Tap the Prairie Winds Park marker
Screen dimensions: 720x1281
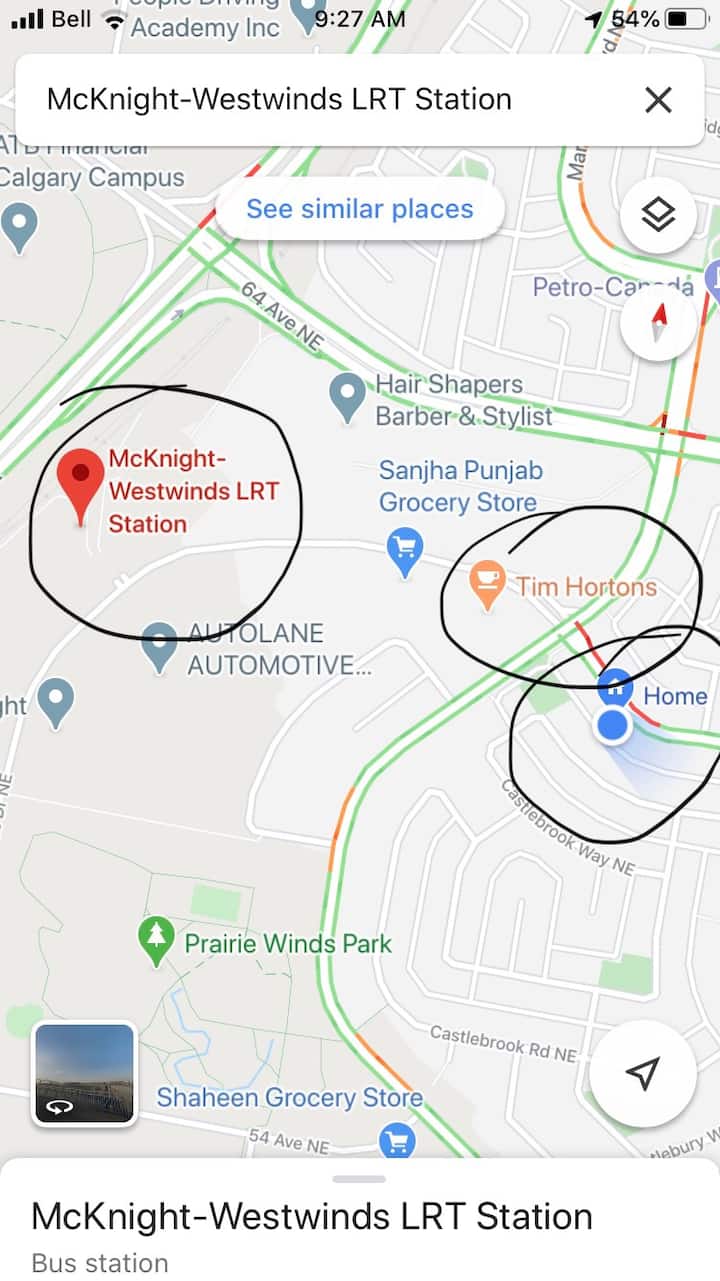156,940
